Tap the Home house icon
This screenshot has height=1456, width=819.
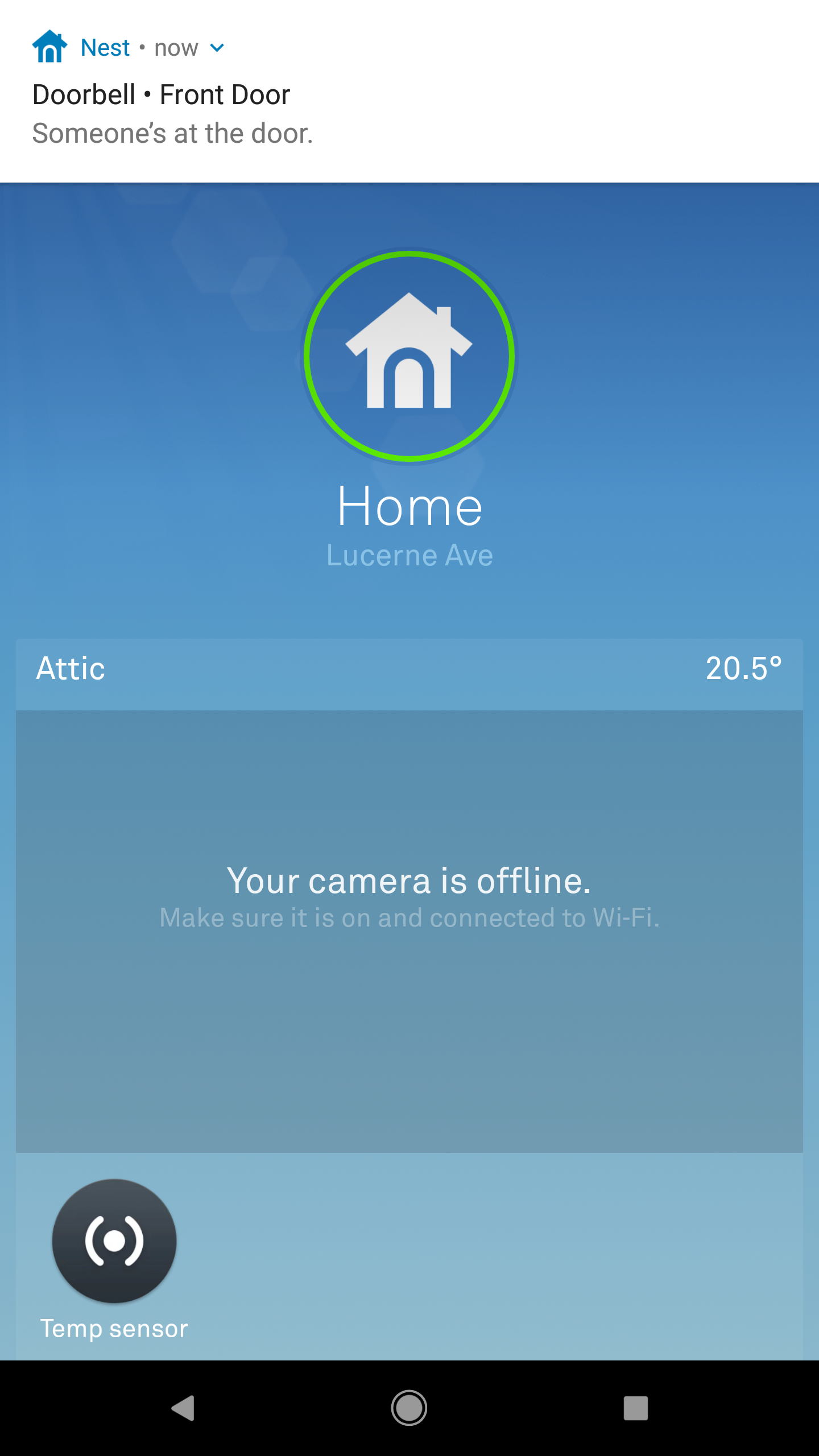409,357
